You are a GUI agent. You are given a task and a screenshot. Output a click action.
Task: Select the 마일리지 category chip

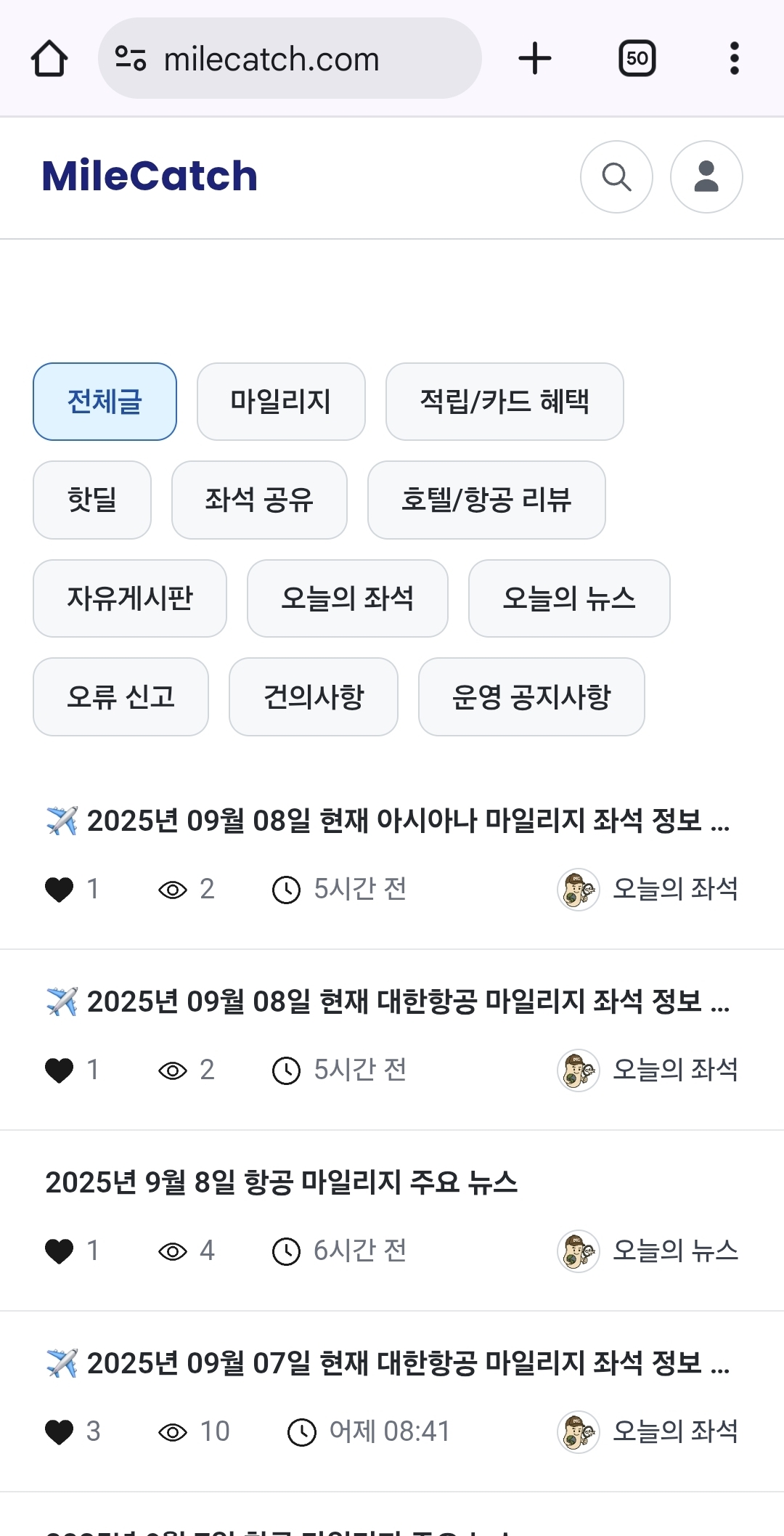coord(281,402)
